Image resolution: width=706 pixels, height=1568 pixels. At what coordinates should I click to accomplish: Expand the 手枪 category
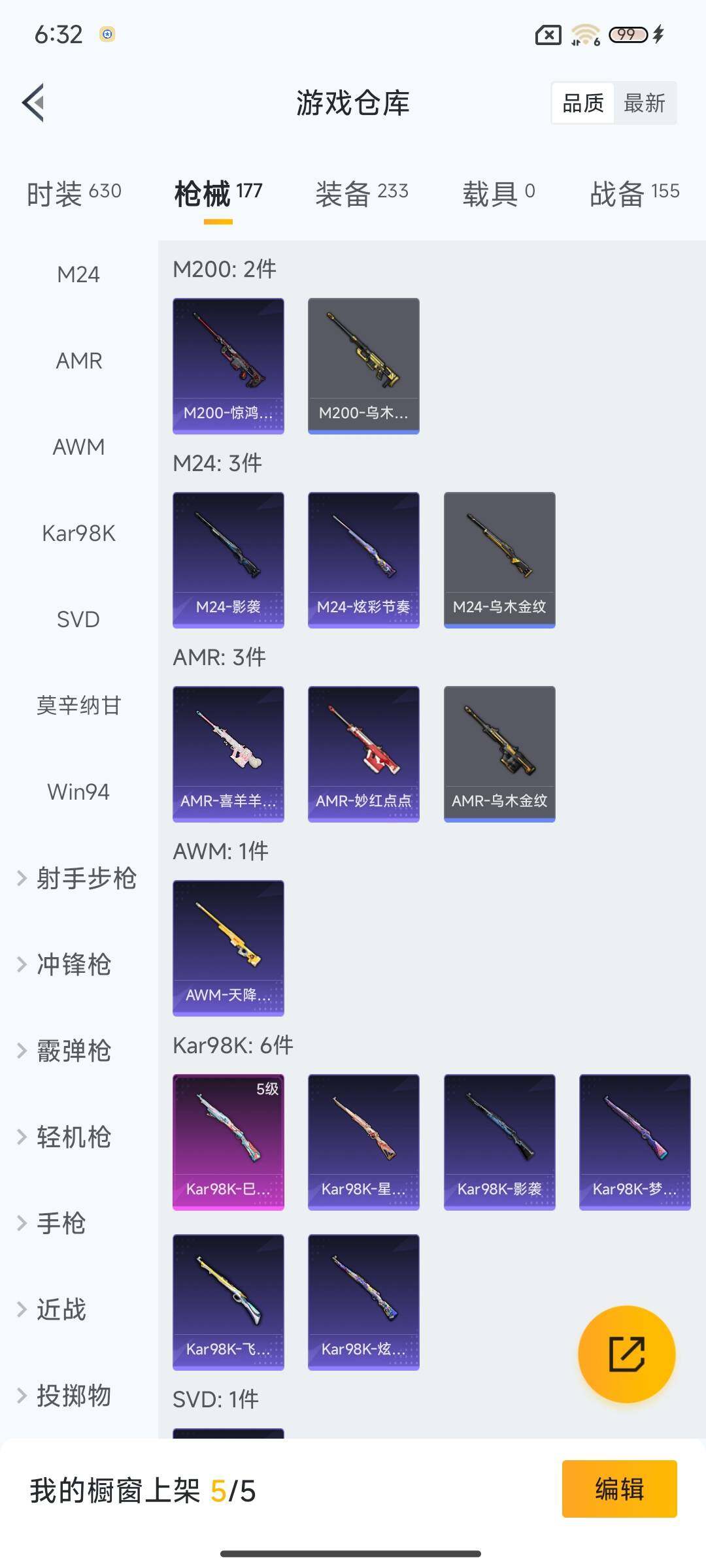tap(59, 1223)
